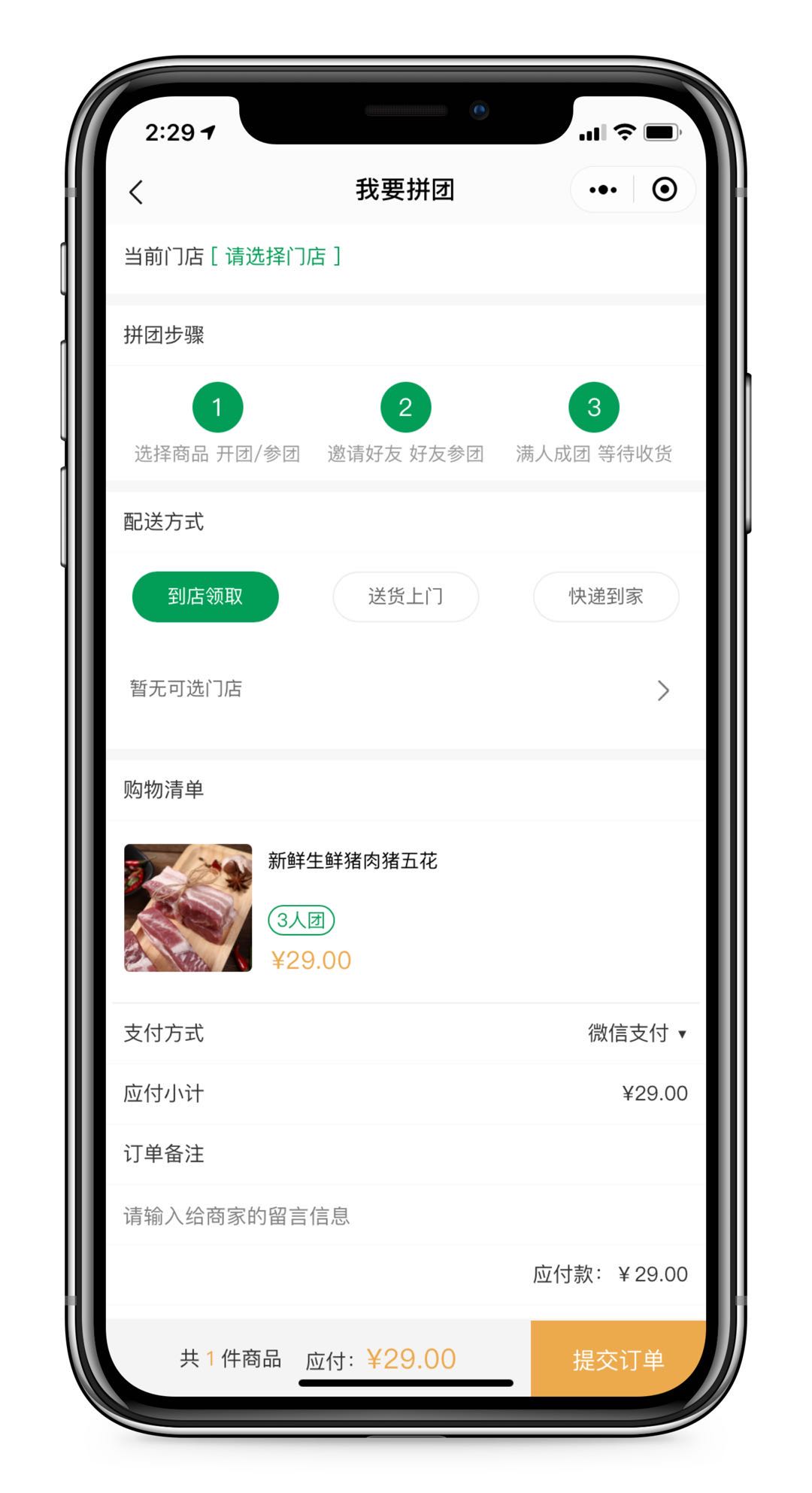Open the 新鲜生鲜猪肉猪五花 product item
Image resolution: width=812 pixels, height=1493 pixels.
pos(353,860)
